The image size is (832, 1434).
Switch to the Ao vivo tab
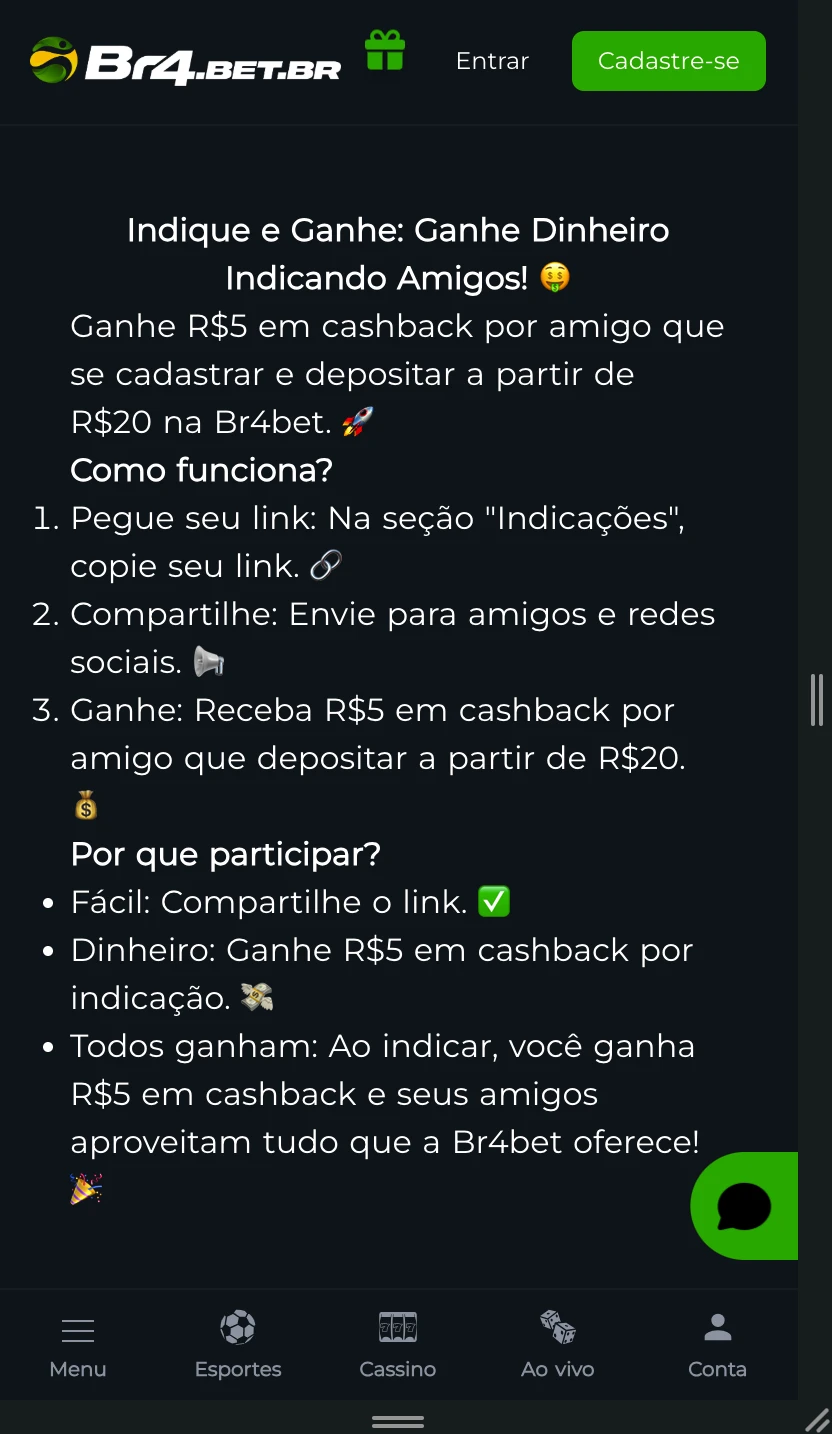557,1345
